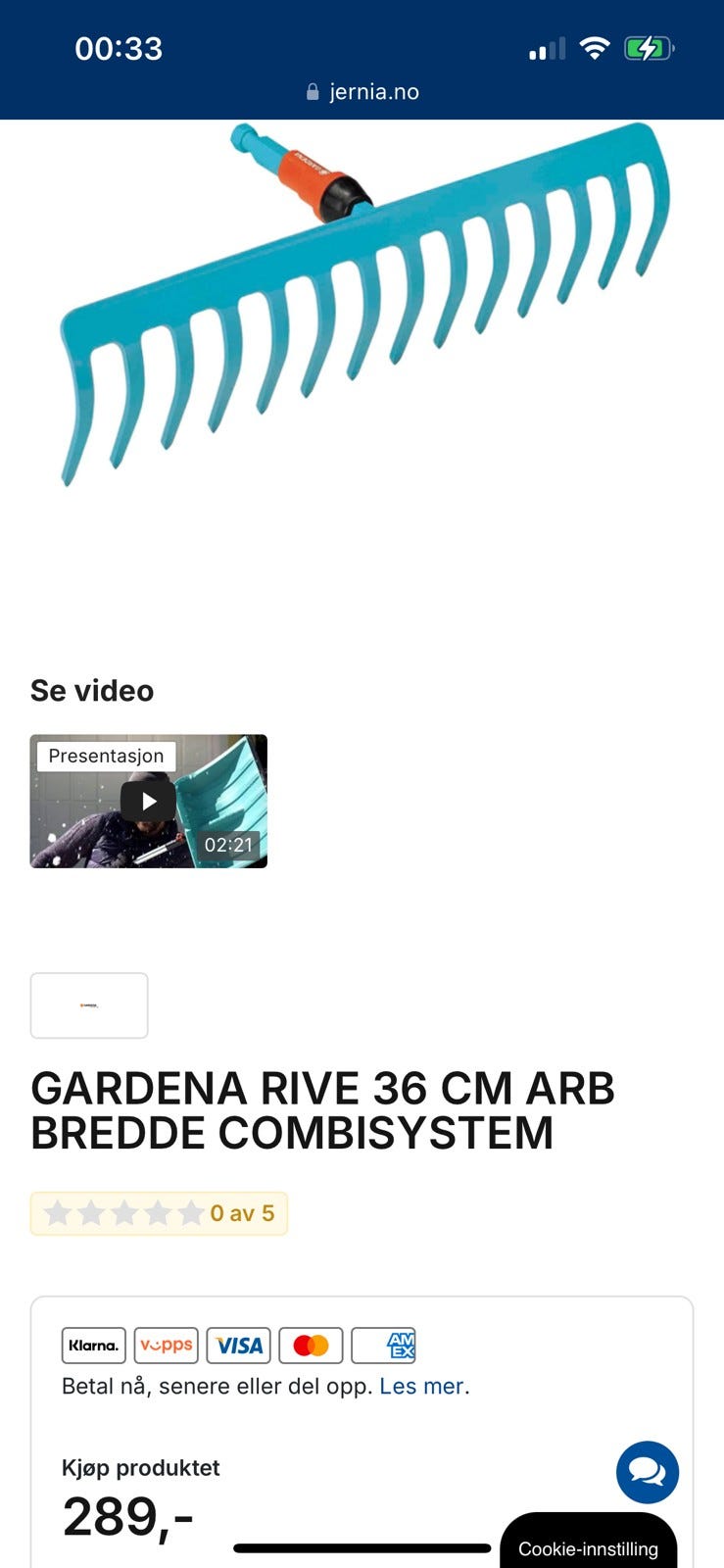Tap the Wi-Fi icon in the status bar
The height and width of the screenshot is (1568, 724).
pos(594,46)
